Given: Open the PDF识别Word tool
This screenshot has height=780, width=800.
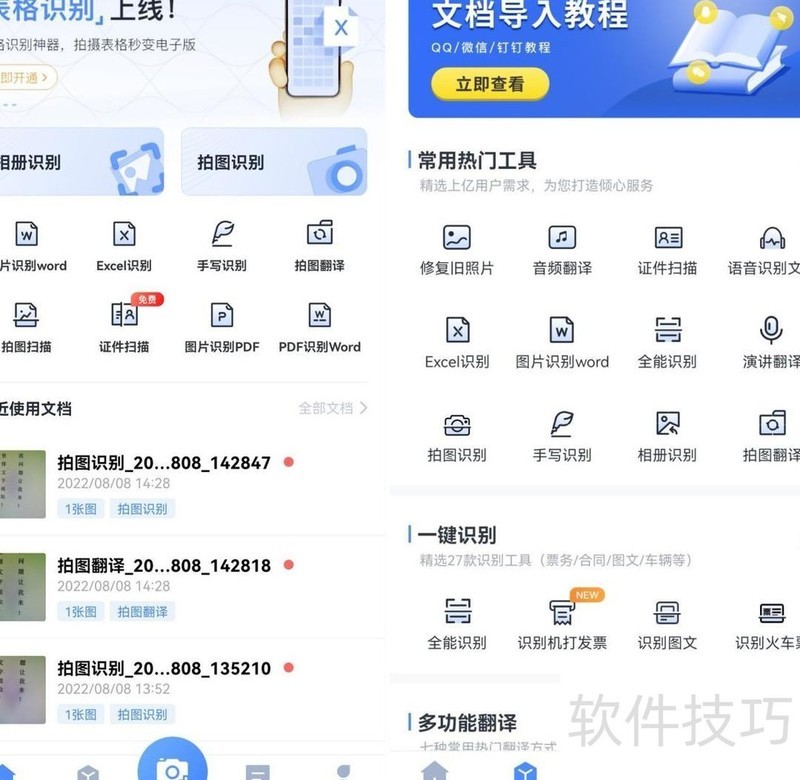Looking at the screenshot, I should (319, 328).
